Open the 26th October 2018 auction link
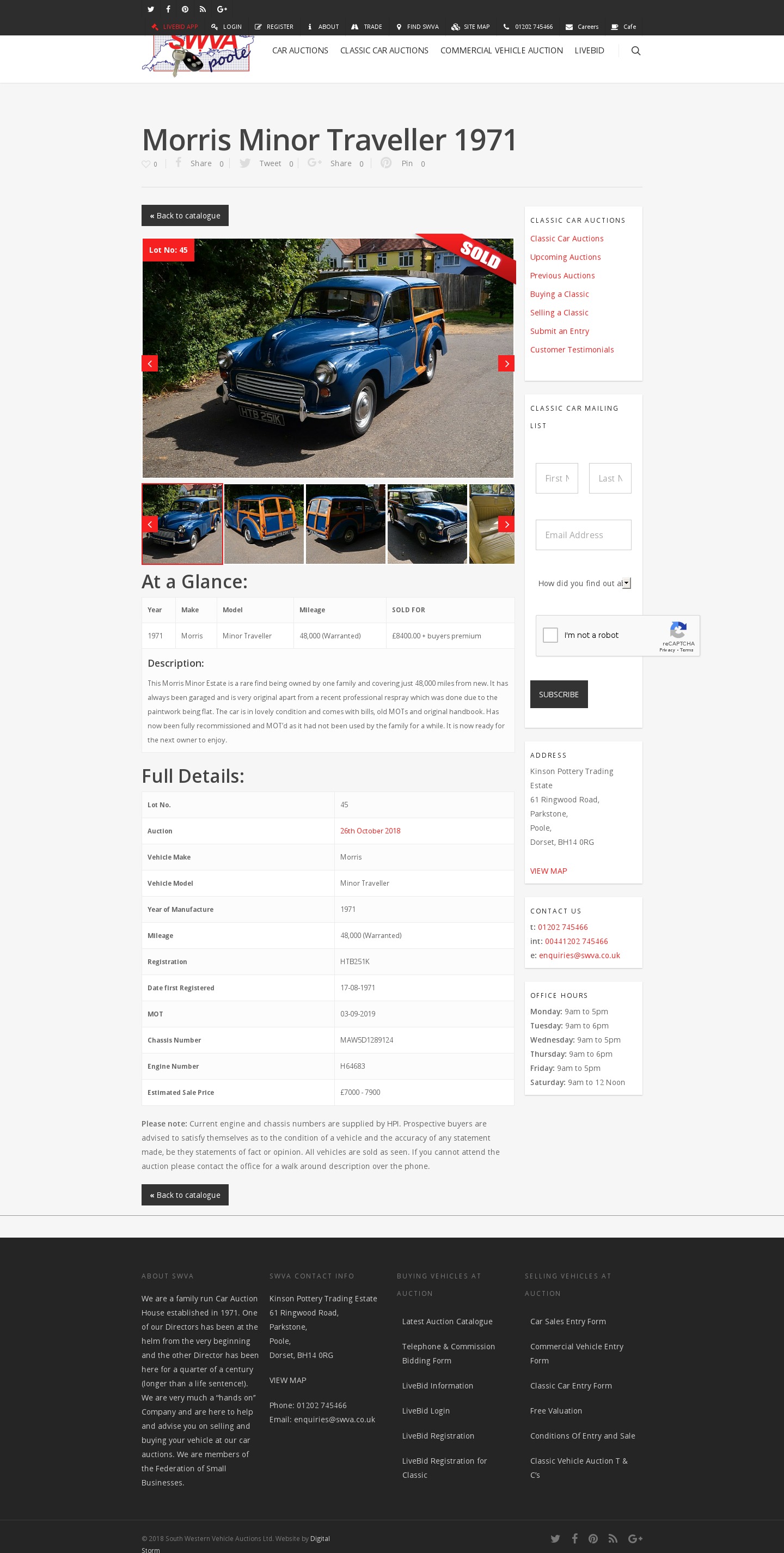This screenshot has width=784, height=1553. pyautogui.click(x=370, y=831)
